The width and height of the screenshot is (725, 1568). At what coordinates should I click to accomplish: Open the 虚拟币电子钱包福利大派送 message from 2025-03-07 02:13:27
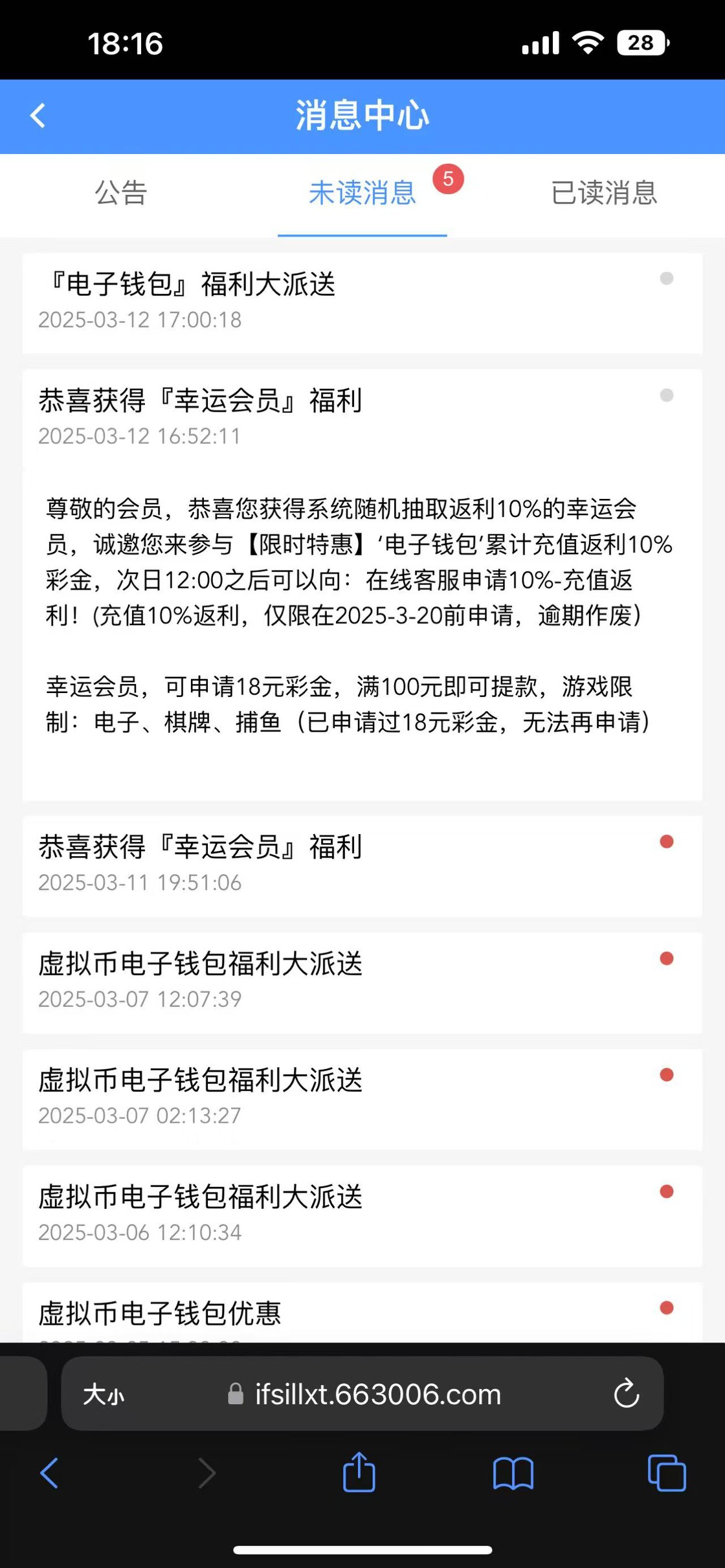tap(362, 1099)
